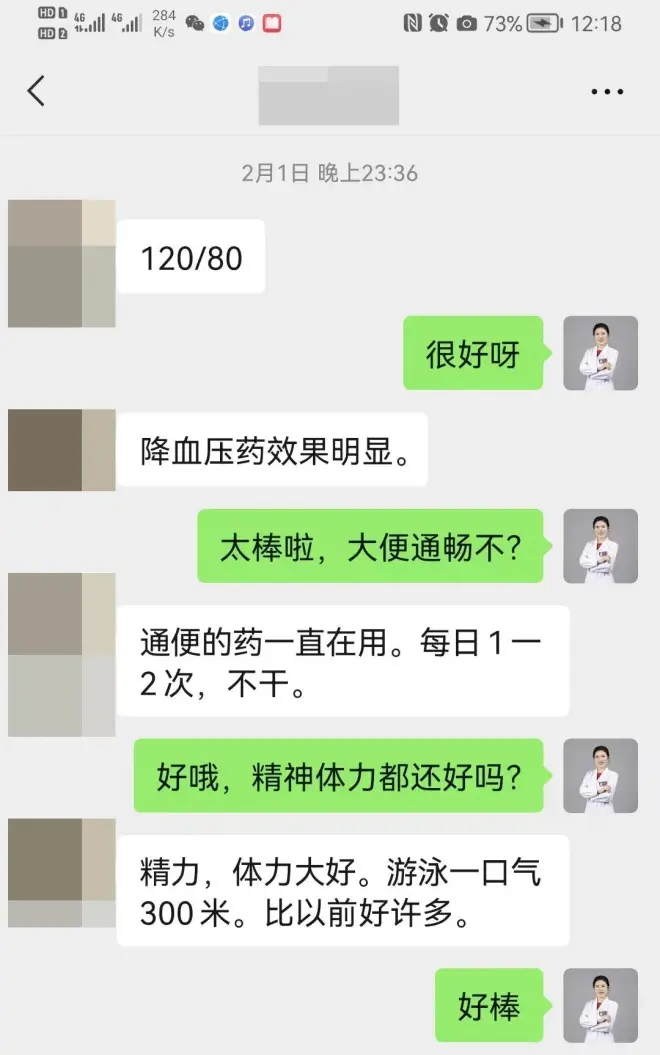This screenshot has width=660, height=1055.
Task: View profile from avatar beside "好哦，精神体力都还好吗?"
Action: pos(600,776)
